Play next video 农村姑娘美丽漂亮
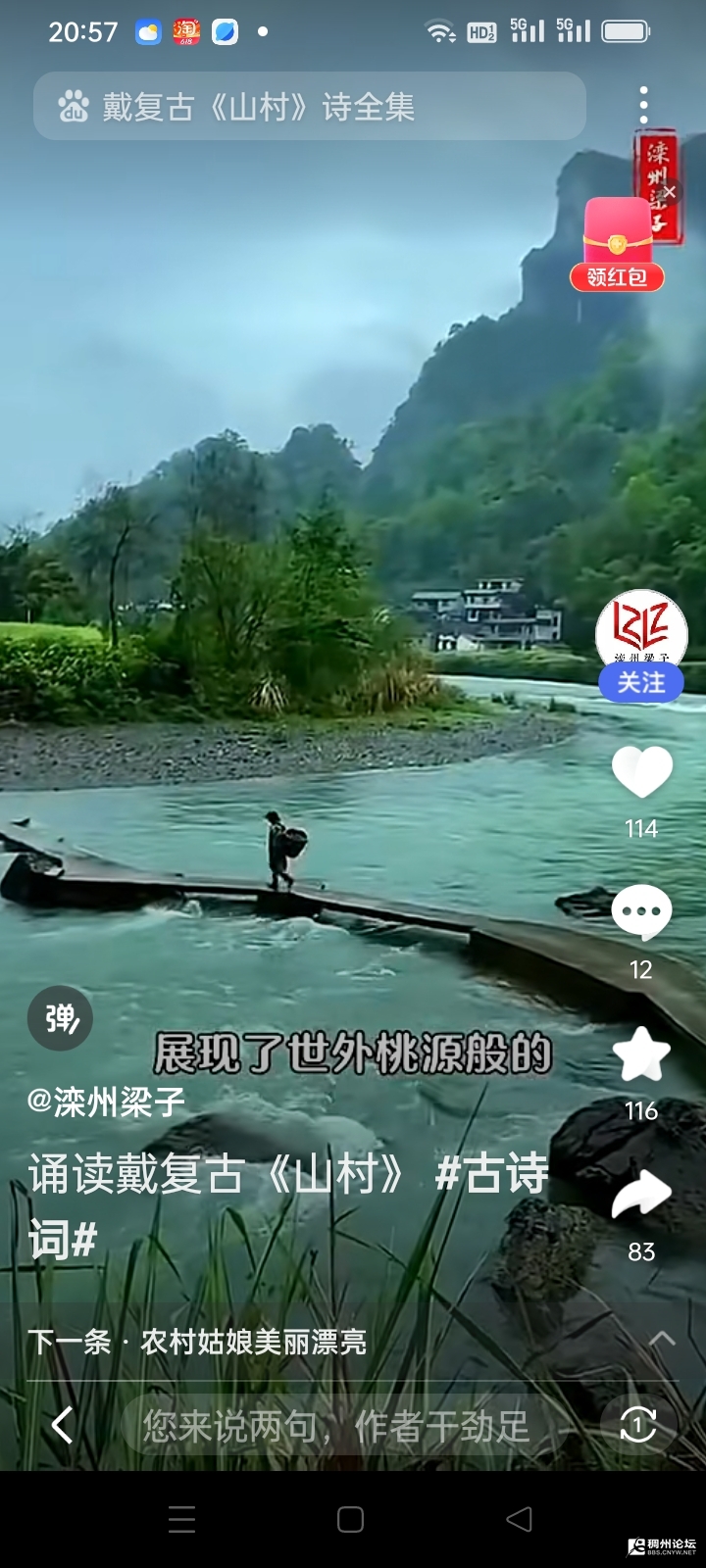Image resolution: width=706 pixels, height=1568 pixels. click(252, 1341)
